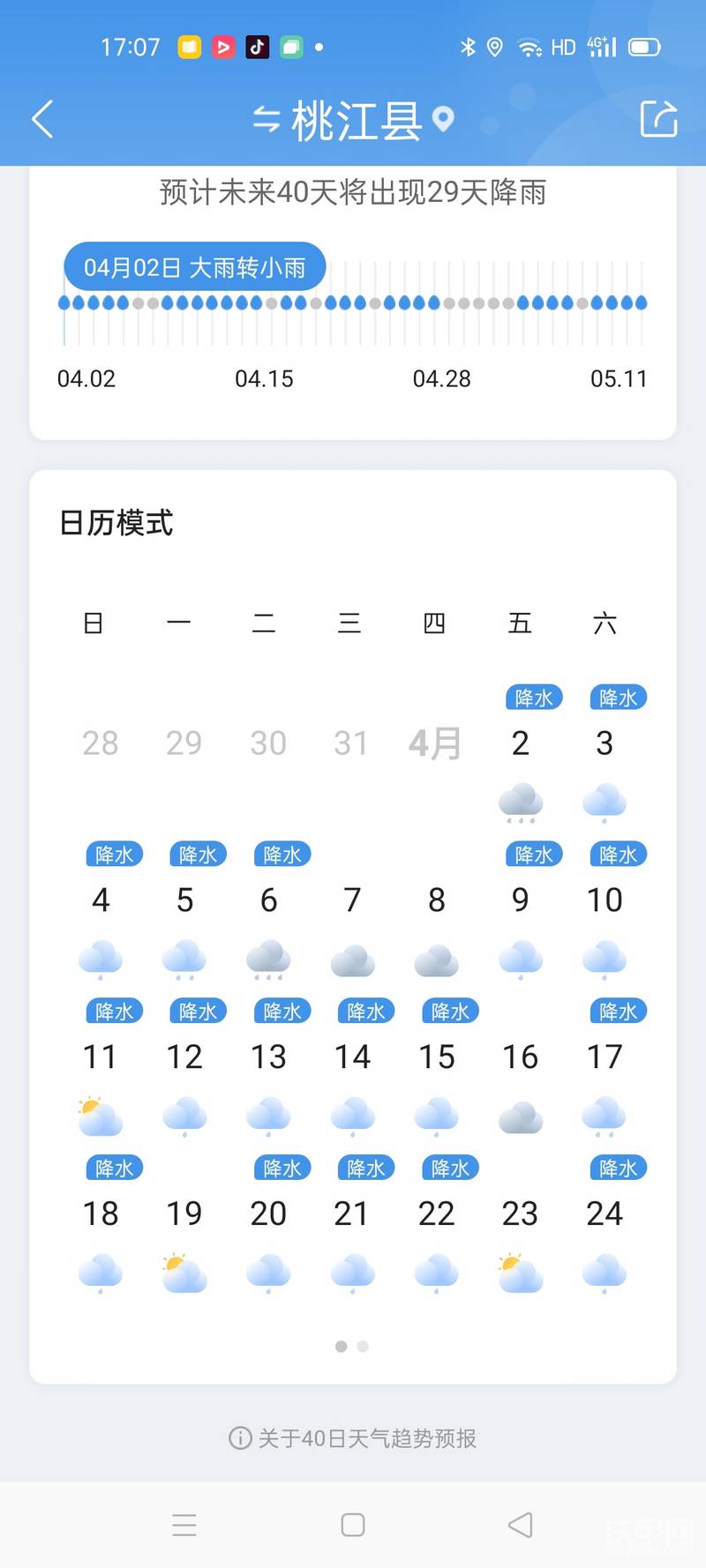
Task: Open recent apps from the navigation bar
Action: (184, 1525)
